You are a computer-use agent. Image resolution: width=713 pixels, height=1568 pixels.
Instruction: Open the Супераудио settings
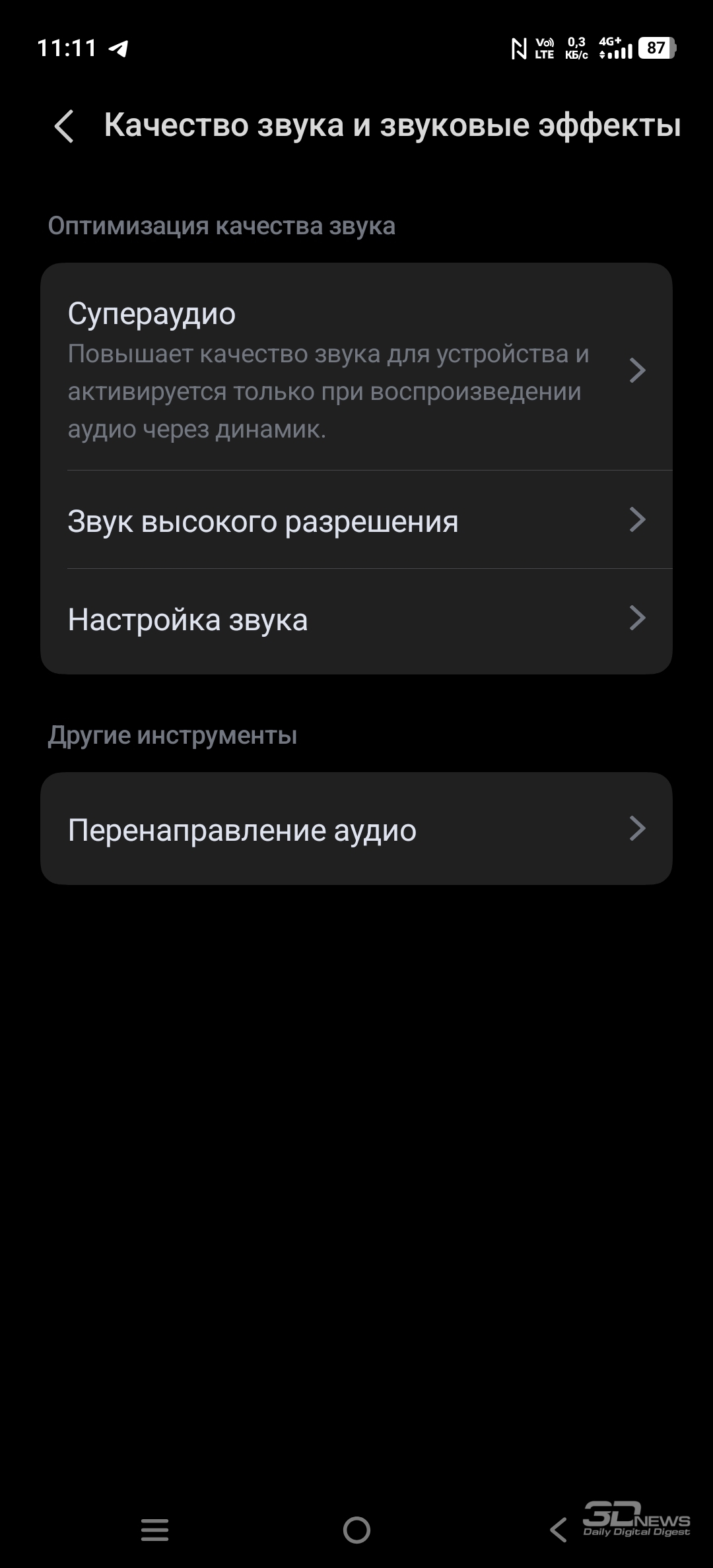pos(356,370)
